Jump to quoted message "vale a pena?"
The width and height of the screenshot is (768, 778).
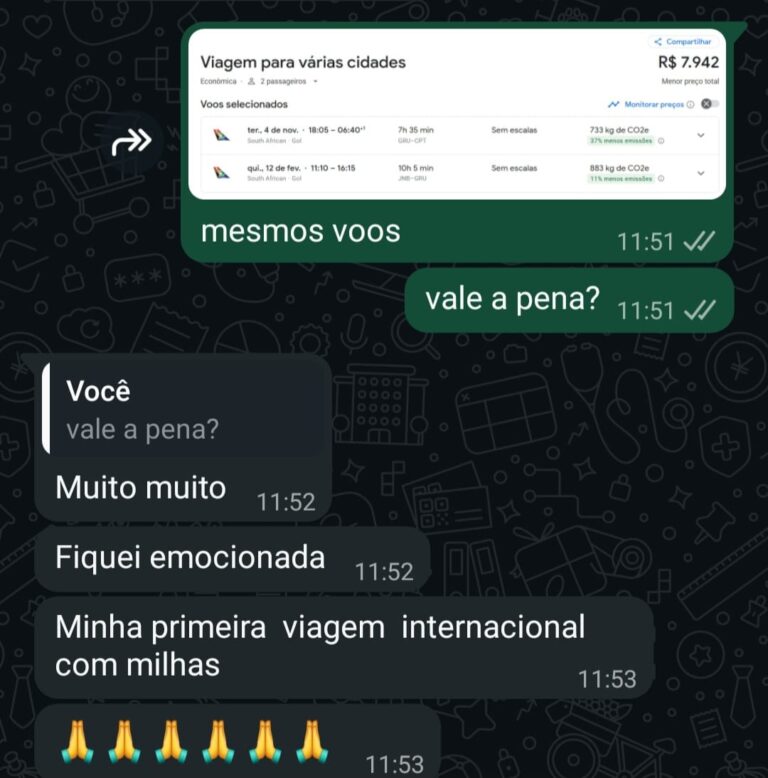click(185, 410)
